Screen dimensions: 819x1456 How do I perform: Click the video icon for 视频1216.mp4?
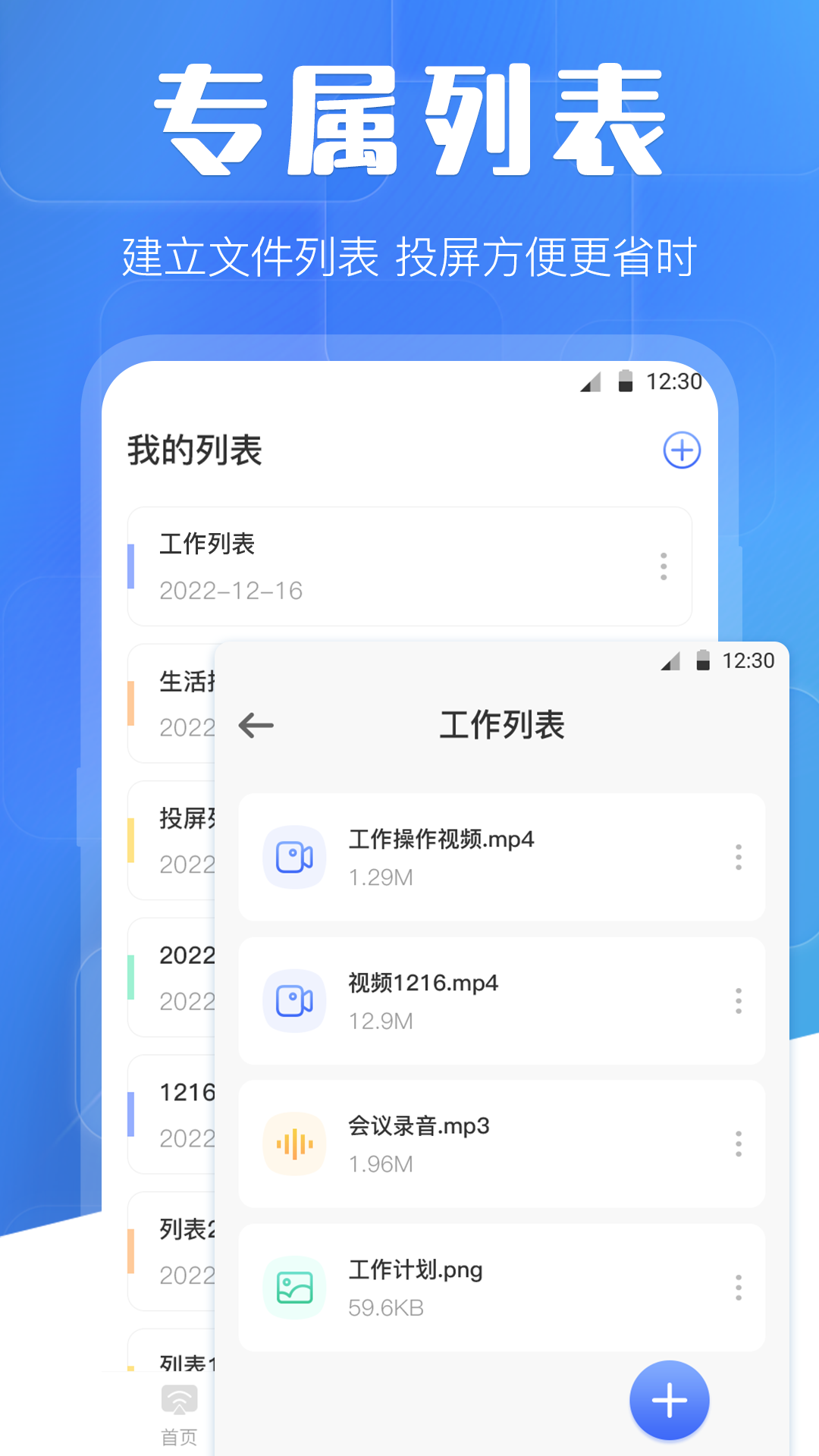click(x=294, y=1000)
